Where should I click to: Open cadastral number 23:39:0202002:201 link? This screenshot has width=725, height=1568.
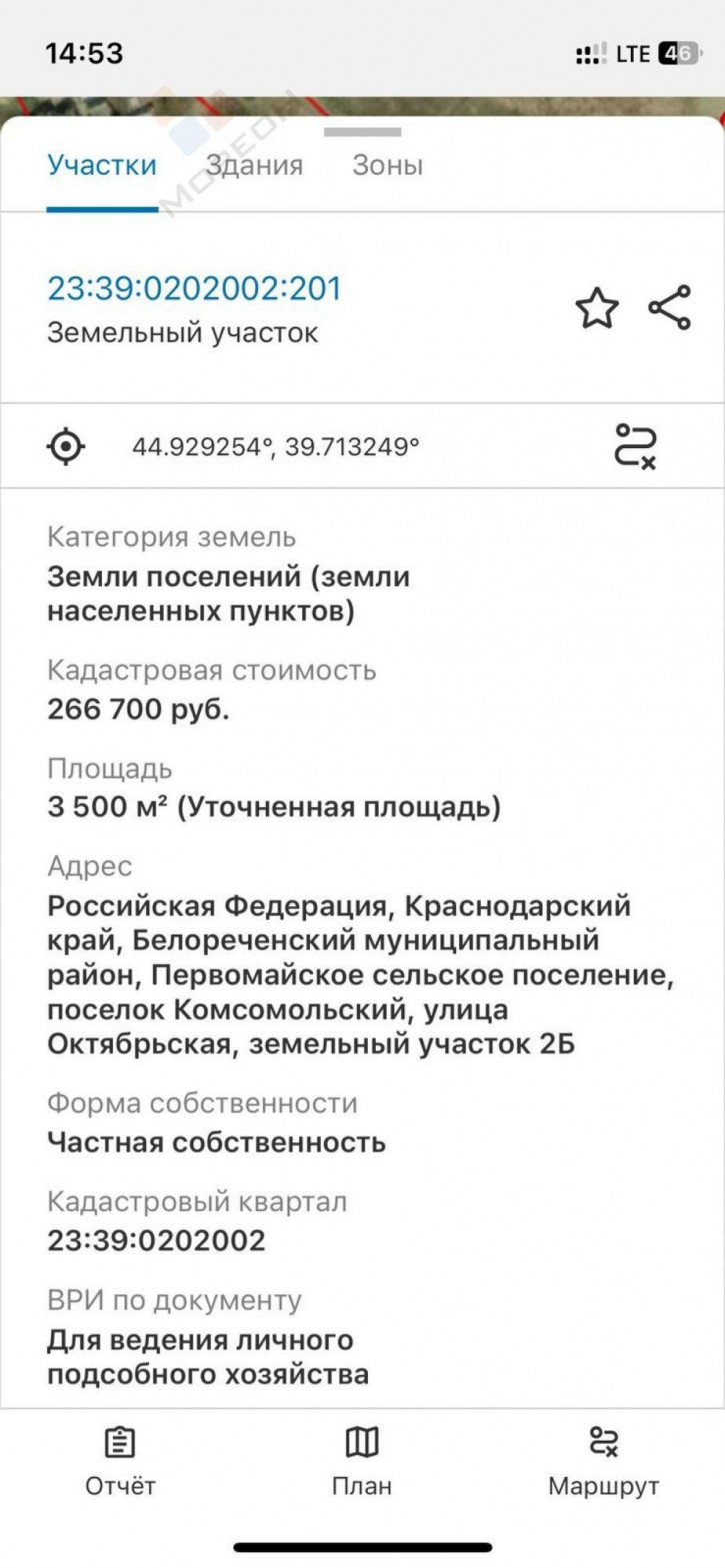(194, 289)
